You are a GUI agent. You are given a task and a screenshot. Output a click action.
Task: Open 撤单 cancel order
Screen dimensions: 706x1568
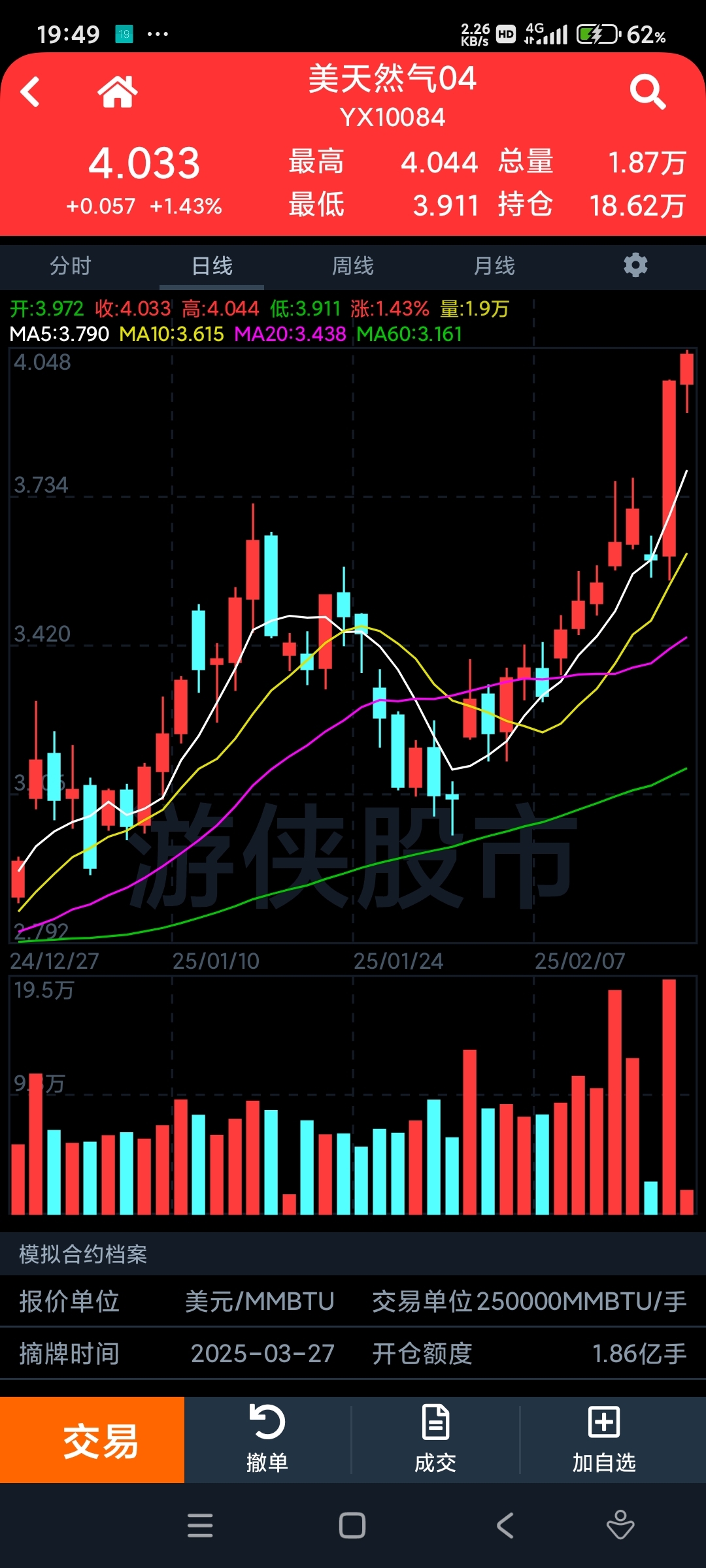click(267, 1440)
